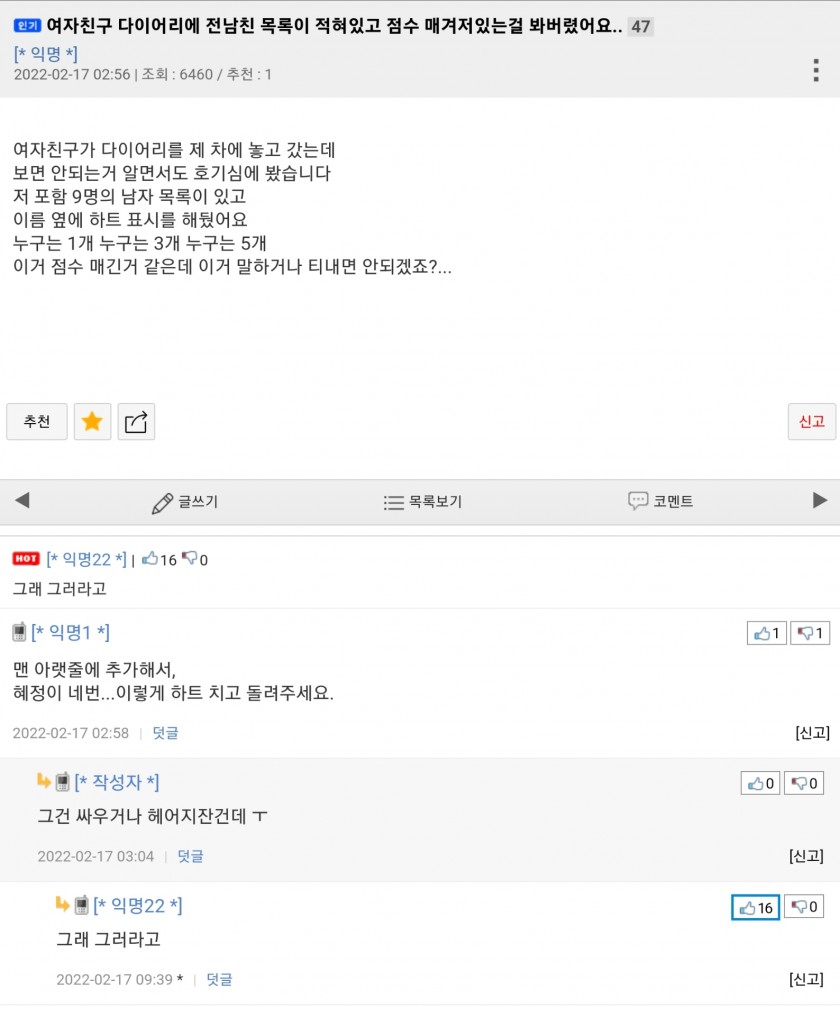Viewport: 840px width, 1009px height.
Task: Go to the previous post arrow
Action: pos(23,500)
